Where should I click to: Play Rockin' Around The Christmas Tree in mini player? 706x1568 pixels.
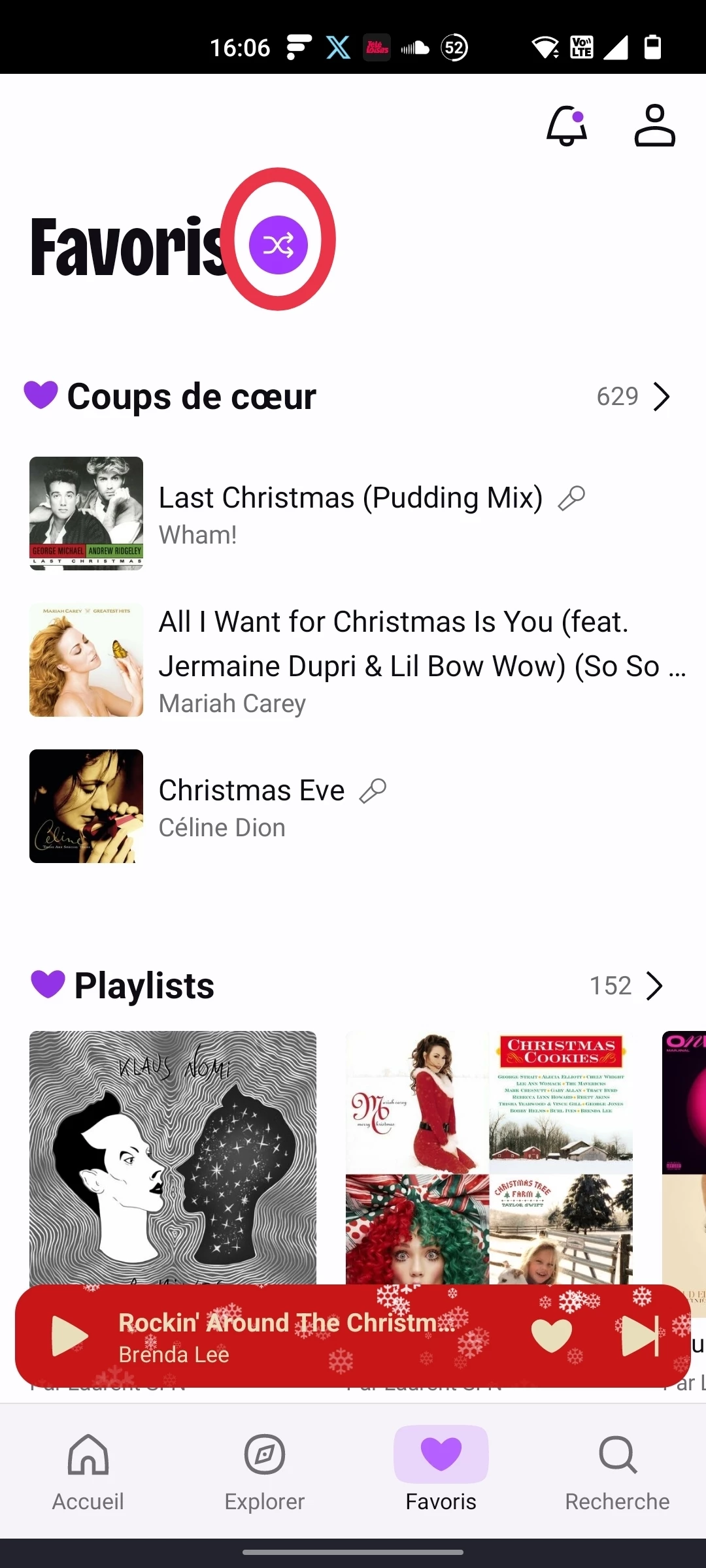tap(69, 1336)
